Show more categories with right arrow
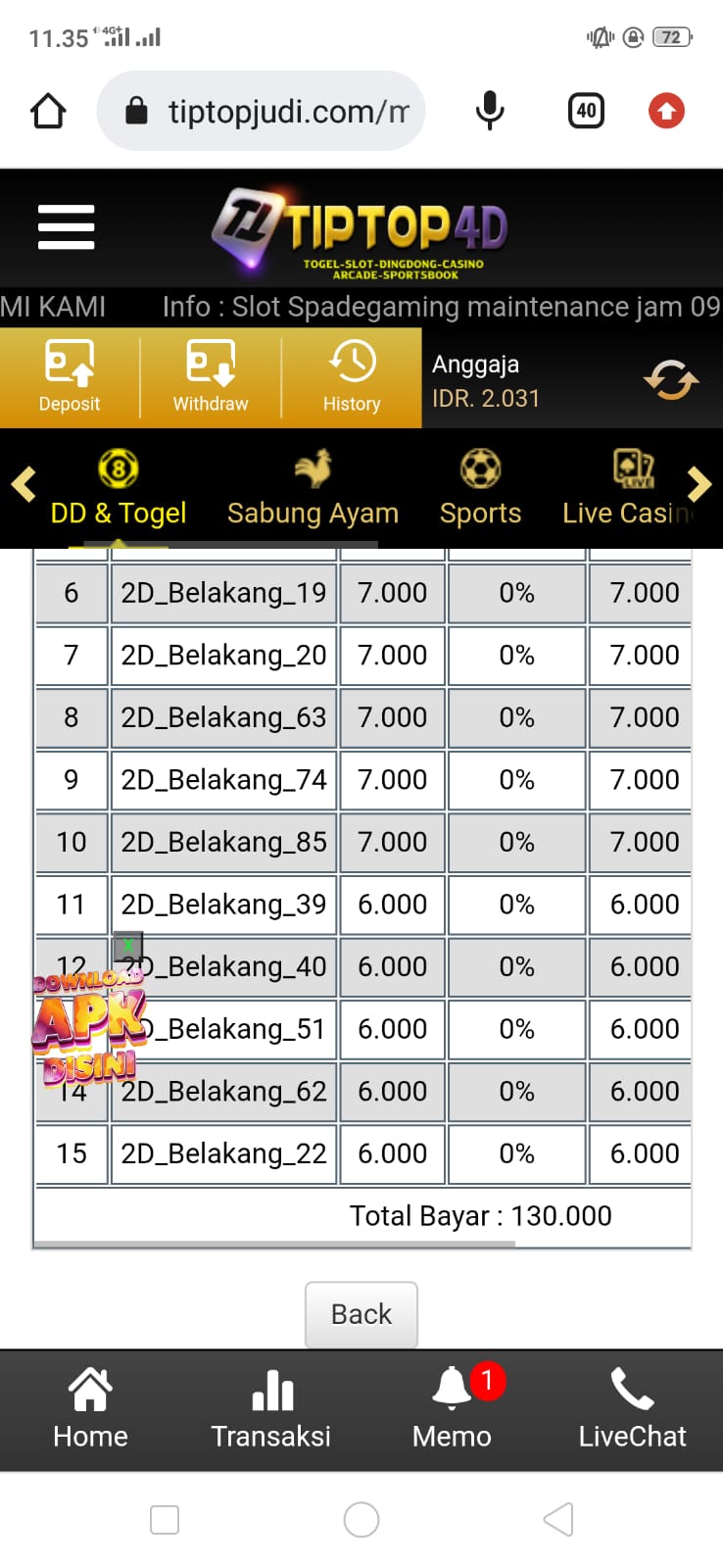Screen dimensions: 723x1568 (x=699, y=484)
